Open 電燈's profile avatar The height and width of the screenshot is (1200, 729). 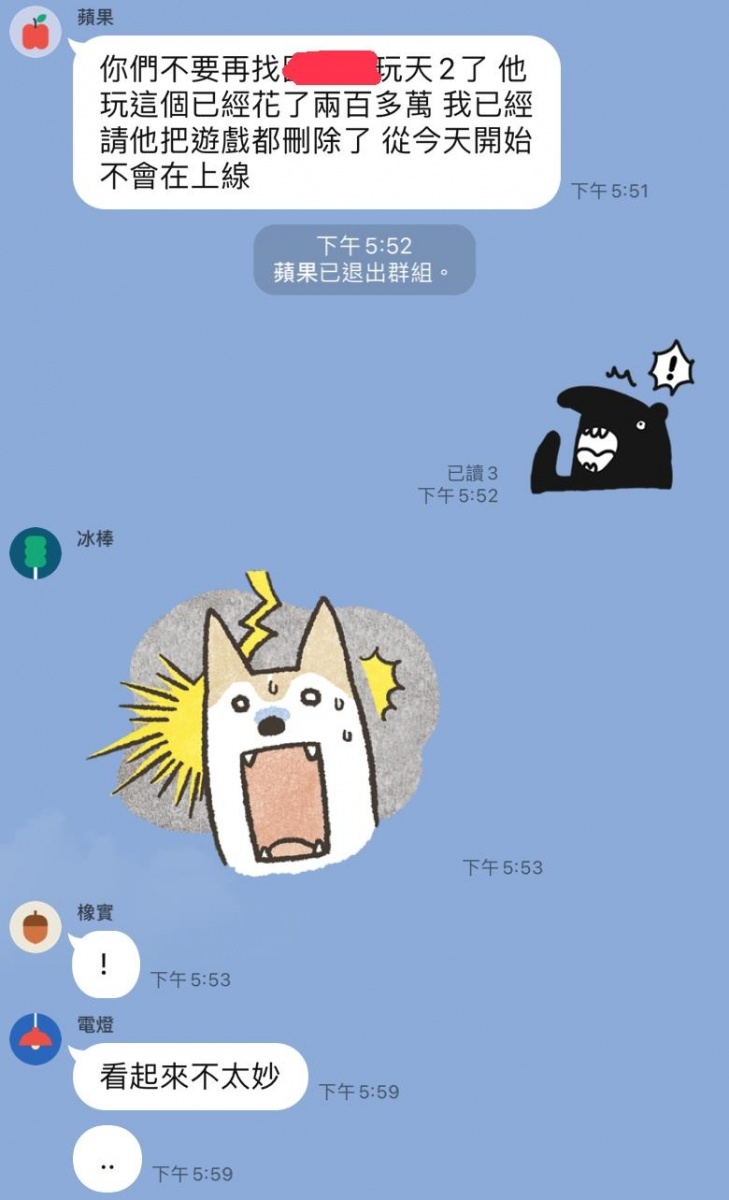coord(35,1039)
